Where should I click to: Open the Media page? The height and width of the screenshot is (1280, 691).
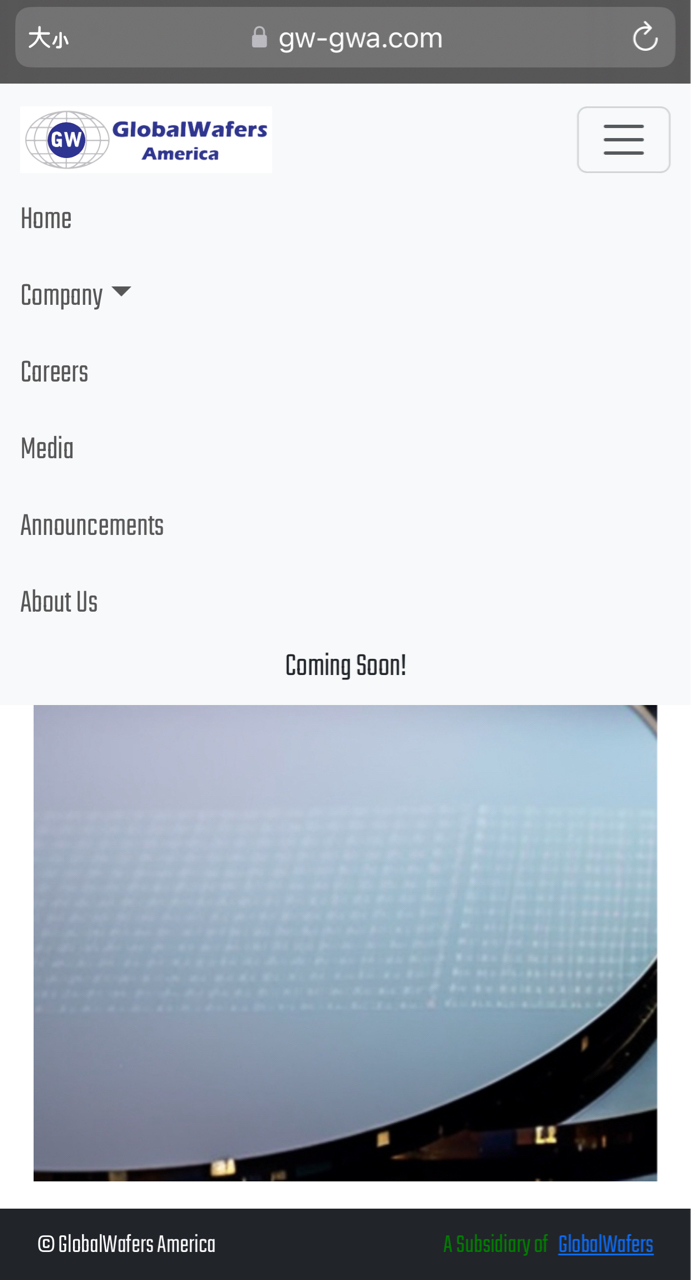coord(47,449)
